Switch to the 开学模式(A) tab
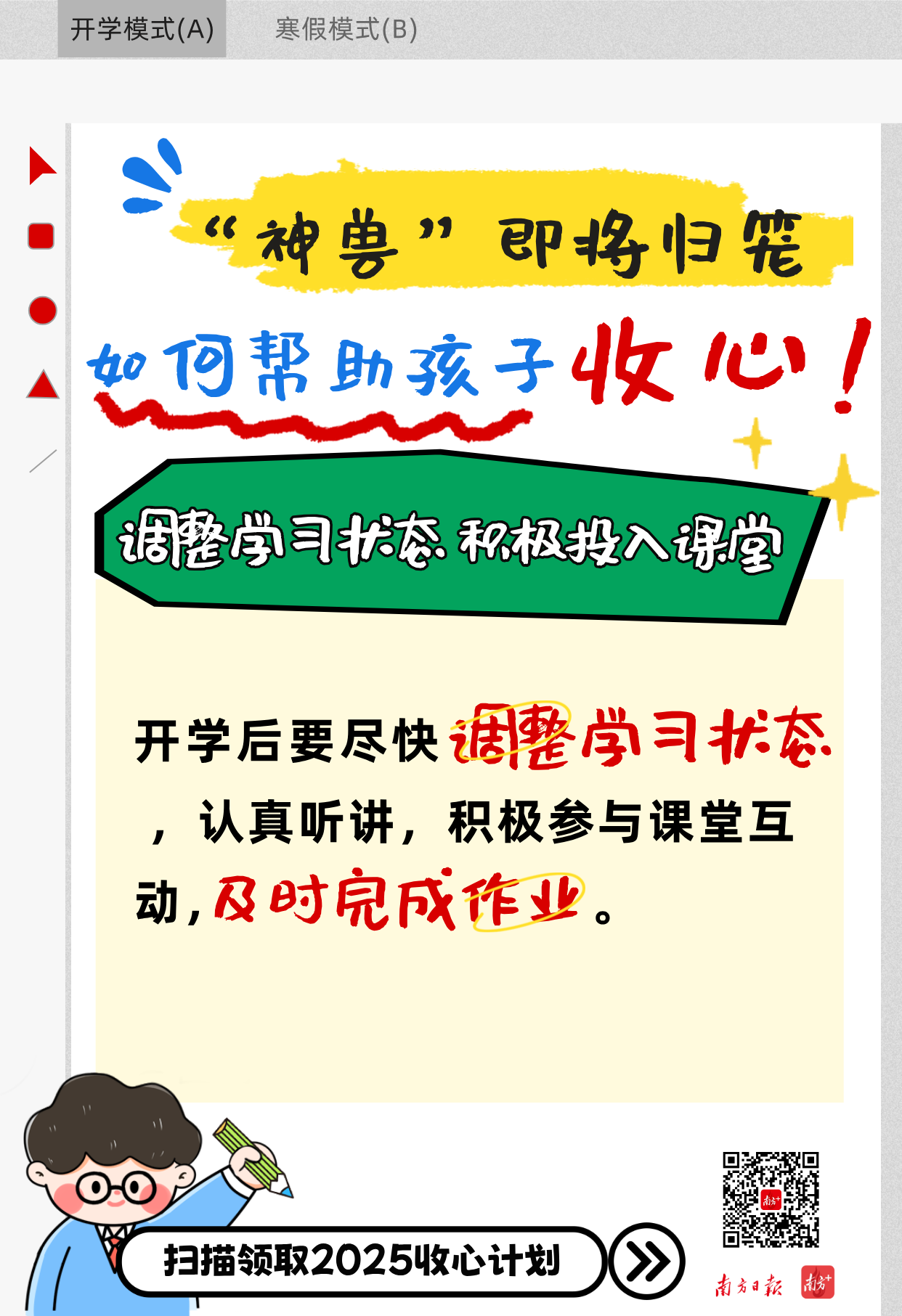The height and width of the screenshot is (1316, 902). (142, 30)
